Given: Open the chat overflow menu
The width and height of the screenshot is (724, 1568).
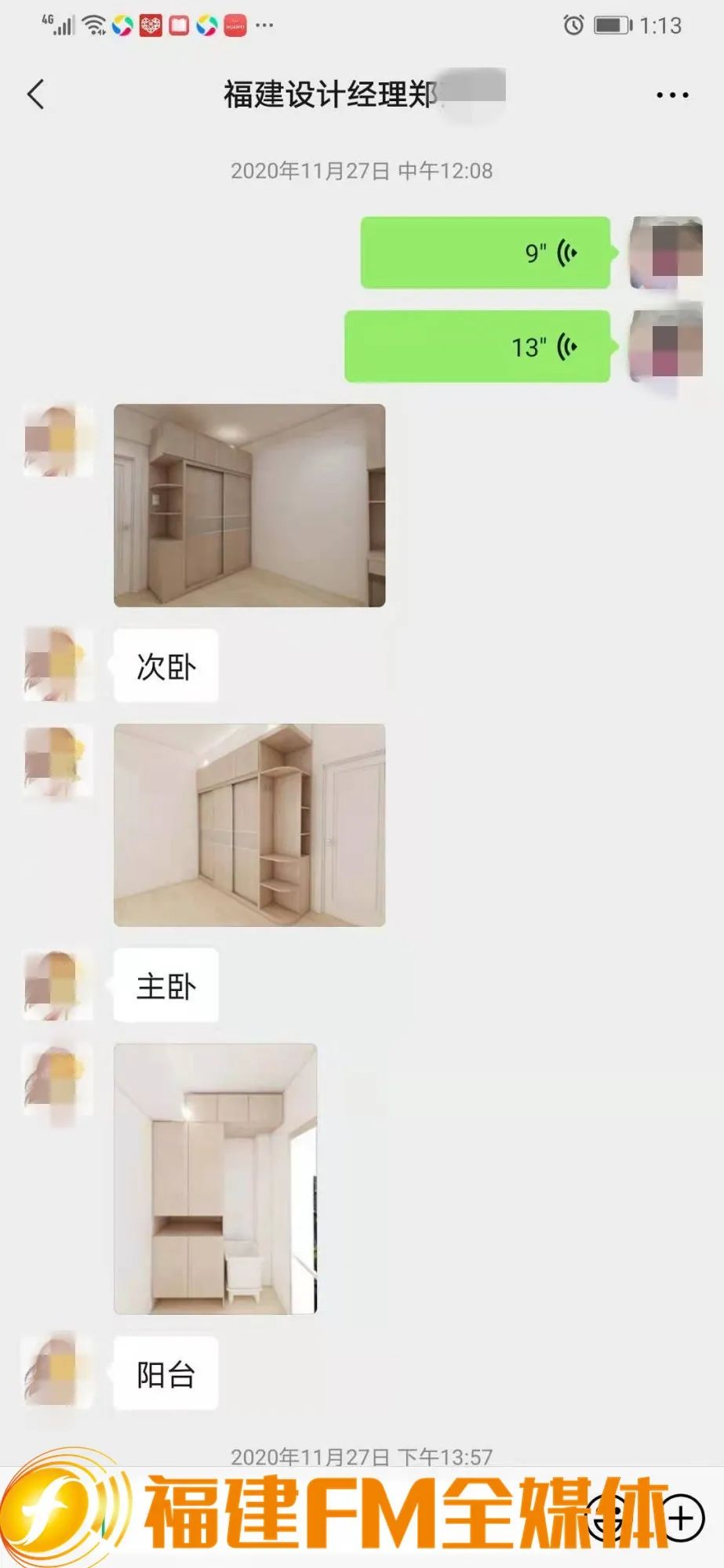Looking at the screenshot, I should point(672,95).
